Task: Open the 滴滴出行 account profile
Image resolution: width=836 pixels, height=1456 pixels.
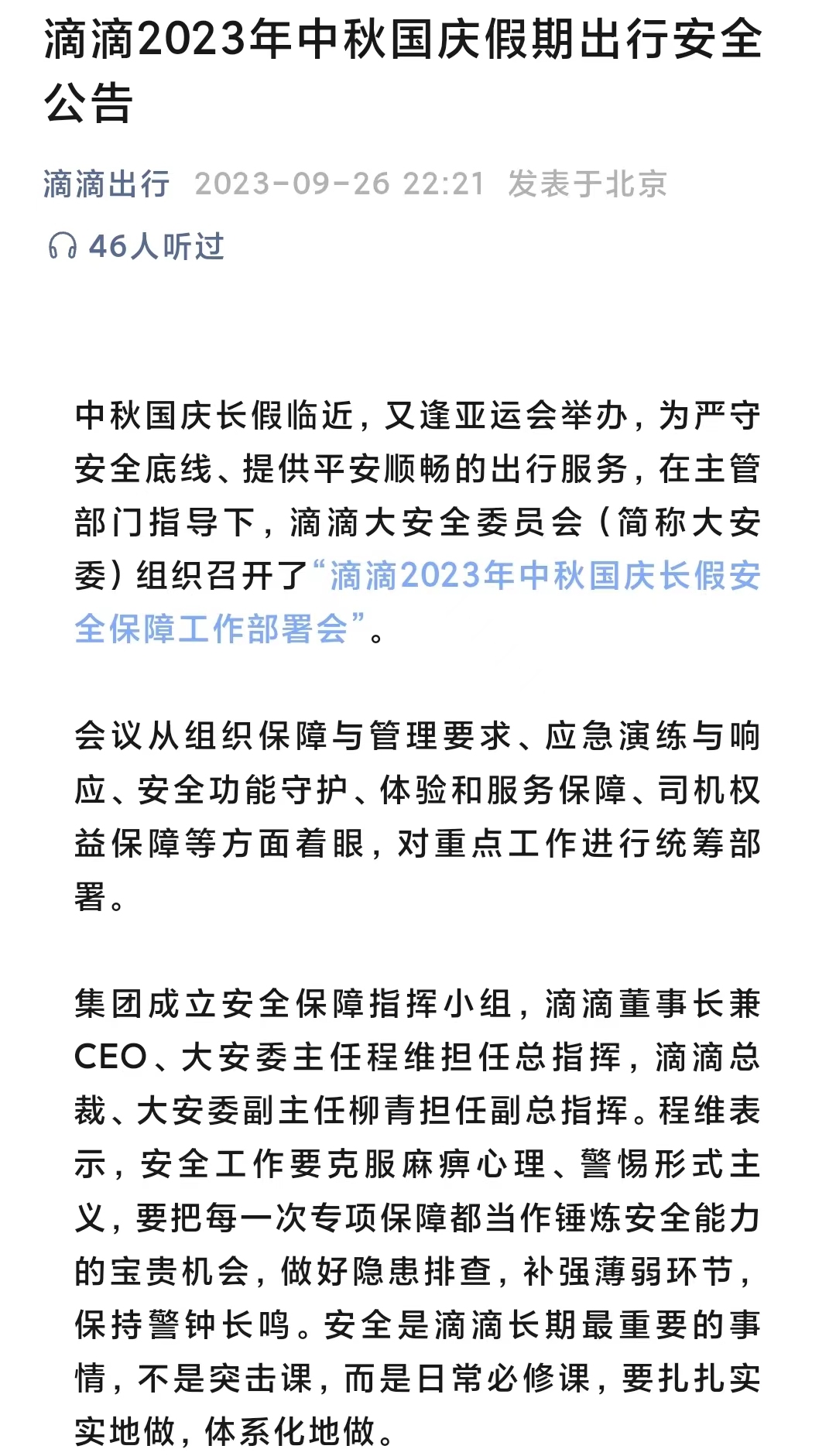Action: coord(107,184)
